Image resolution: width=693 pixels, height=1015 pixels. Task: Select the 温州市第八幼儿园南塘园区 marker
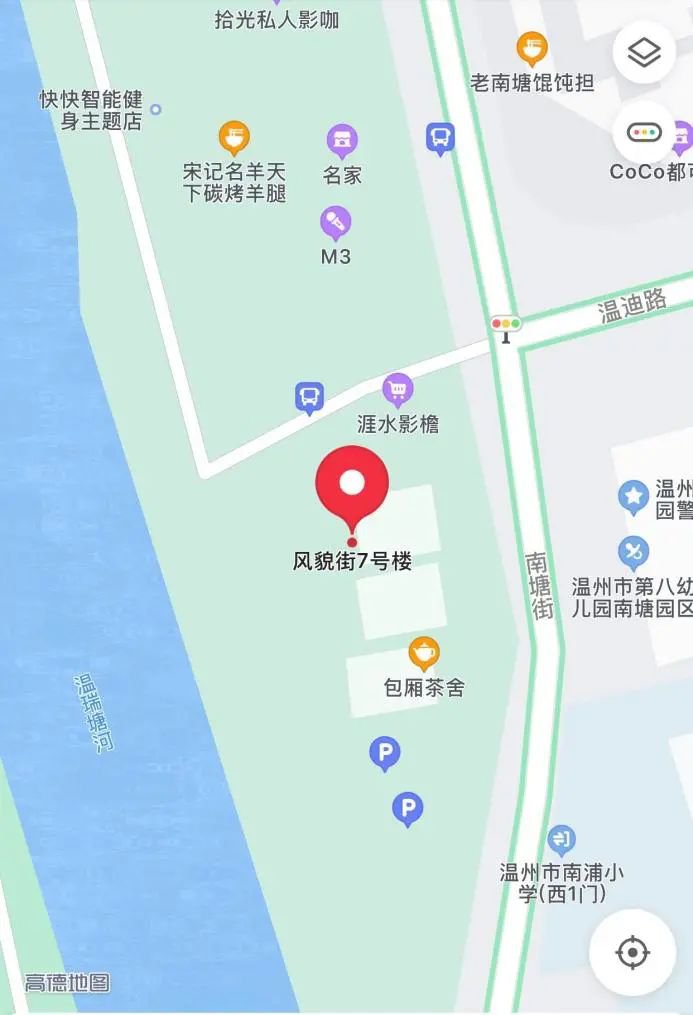(x=633, y=551)
